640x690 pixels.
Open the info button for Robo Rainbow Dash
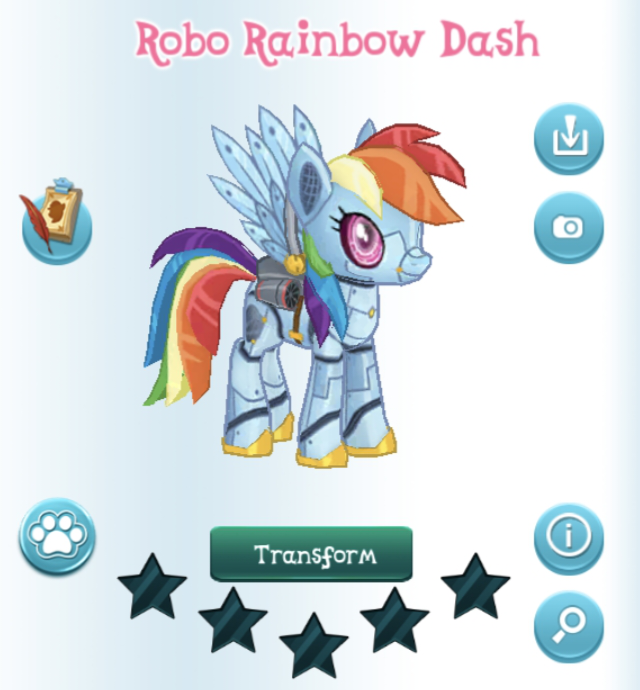[568, 537]
